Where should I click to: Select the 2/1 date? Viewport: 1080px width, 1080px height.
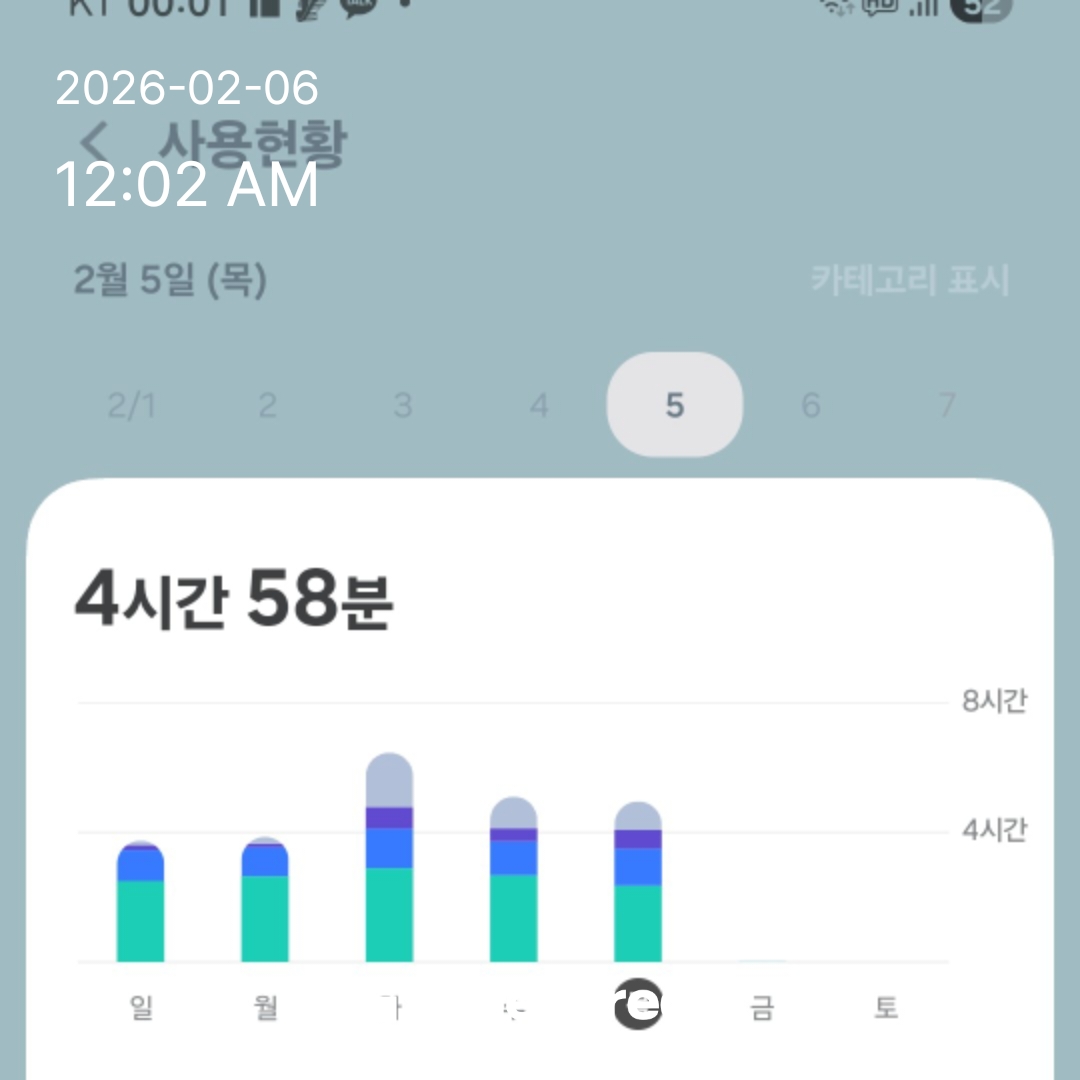(131, 406)
